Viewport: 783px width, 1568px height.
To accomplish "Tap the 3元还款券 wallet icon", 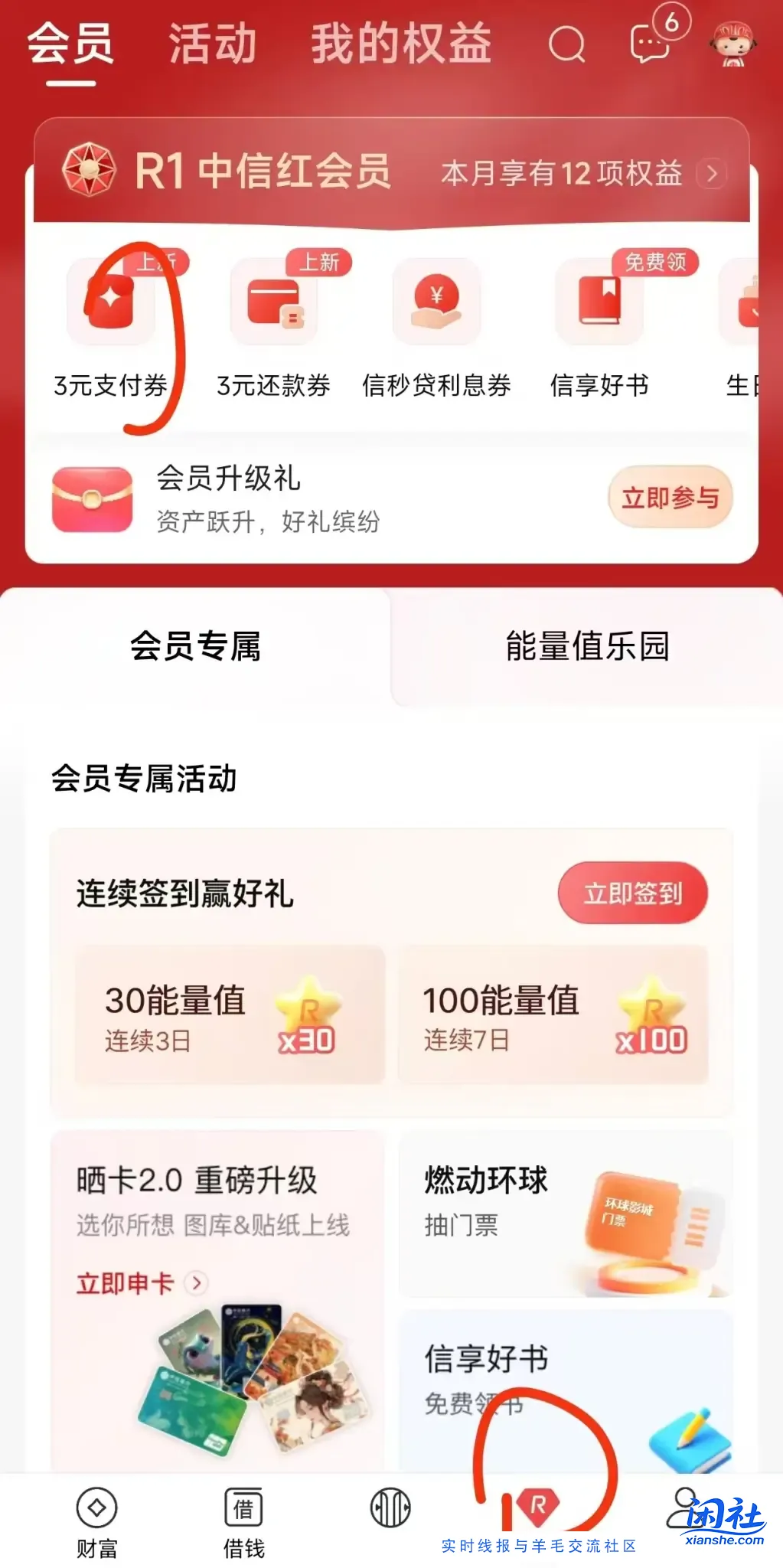I will [272, 301].
